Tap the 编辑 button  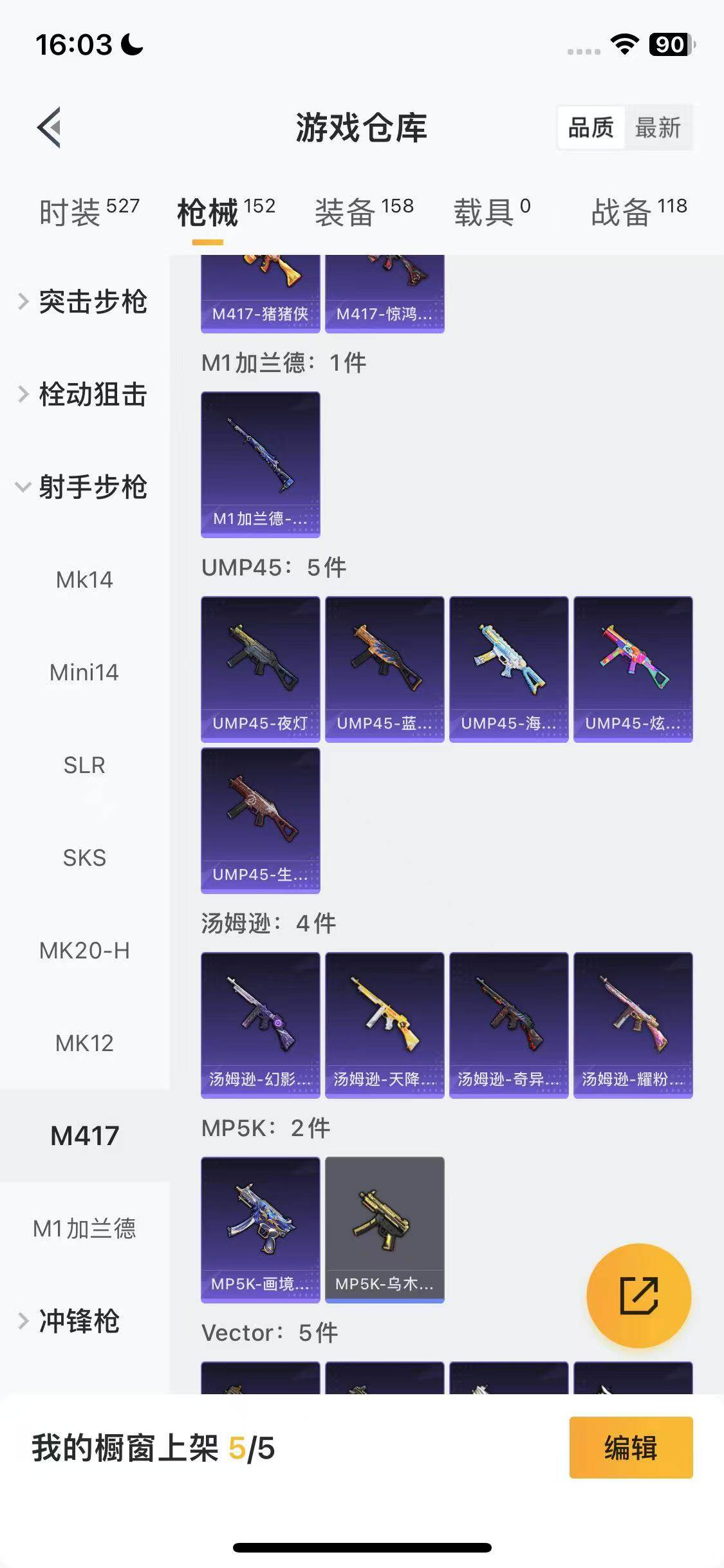[x=631, y=1448]
